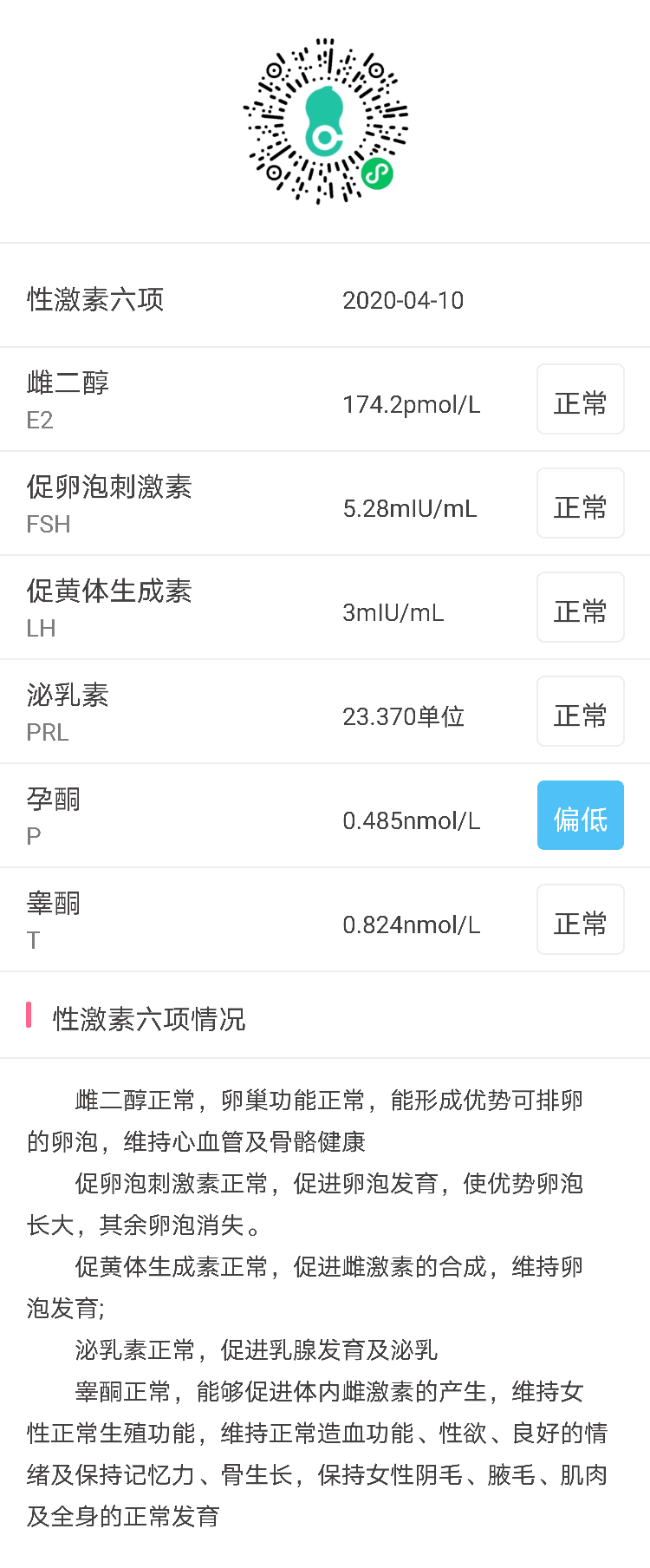Open the 性激素六项情况 section header

(x=149, y=1020)
